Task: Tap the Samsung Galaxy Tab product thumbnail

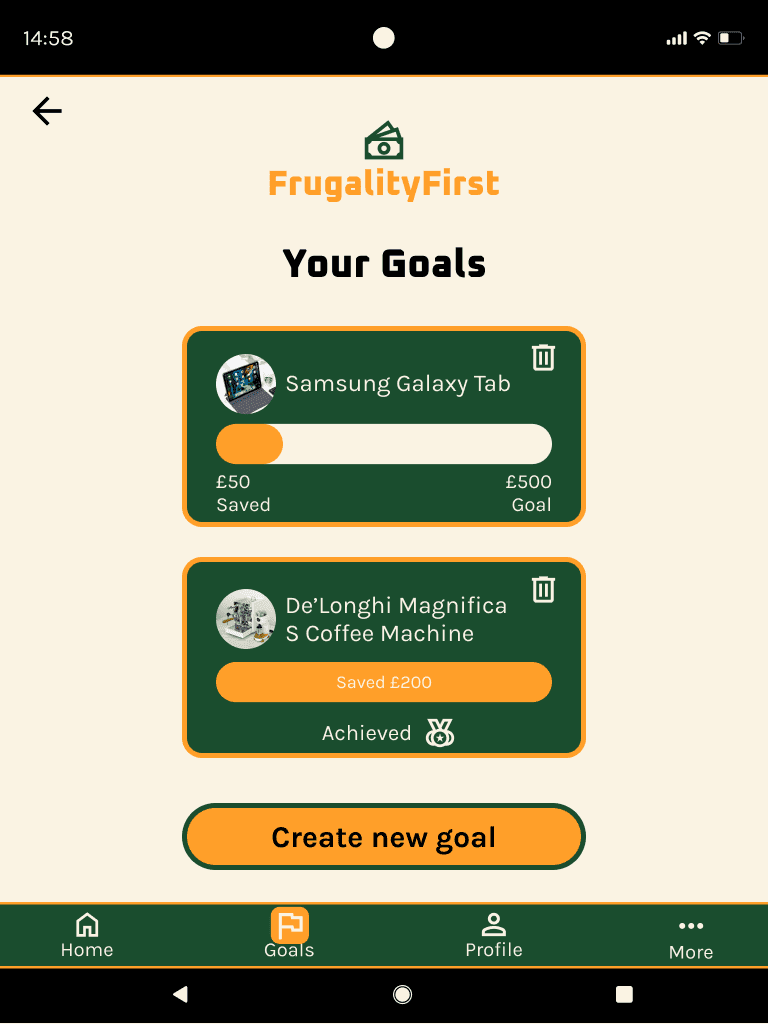Action: (246, 384)
